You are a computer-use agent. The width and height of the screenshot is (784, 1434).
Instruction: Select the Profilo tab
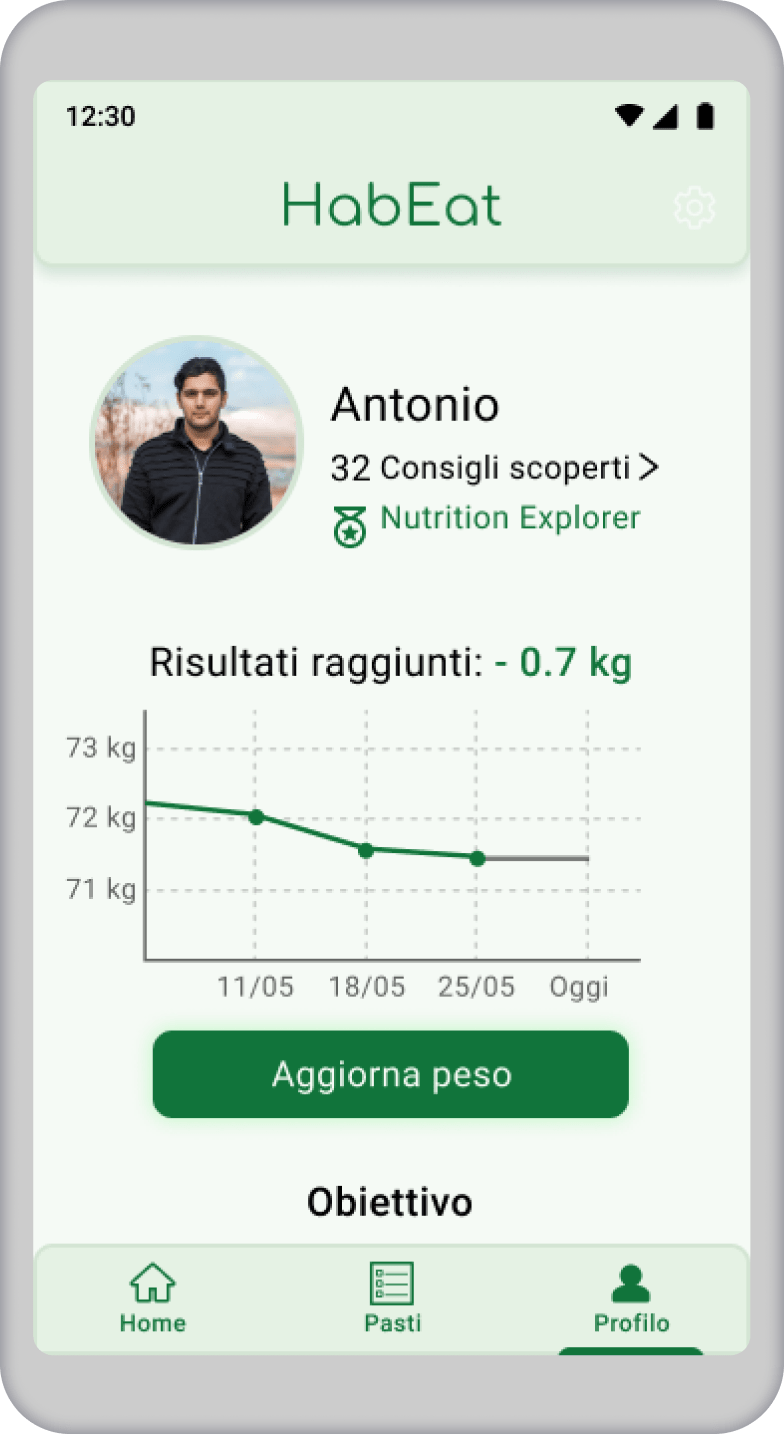click(x=631, y=1298)
